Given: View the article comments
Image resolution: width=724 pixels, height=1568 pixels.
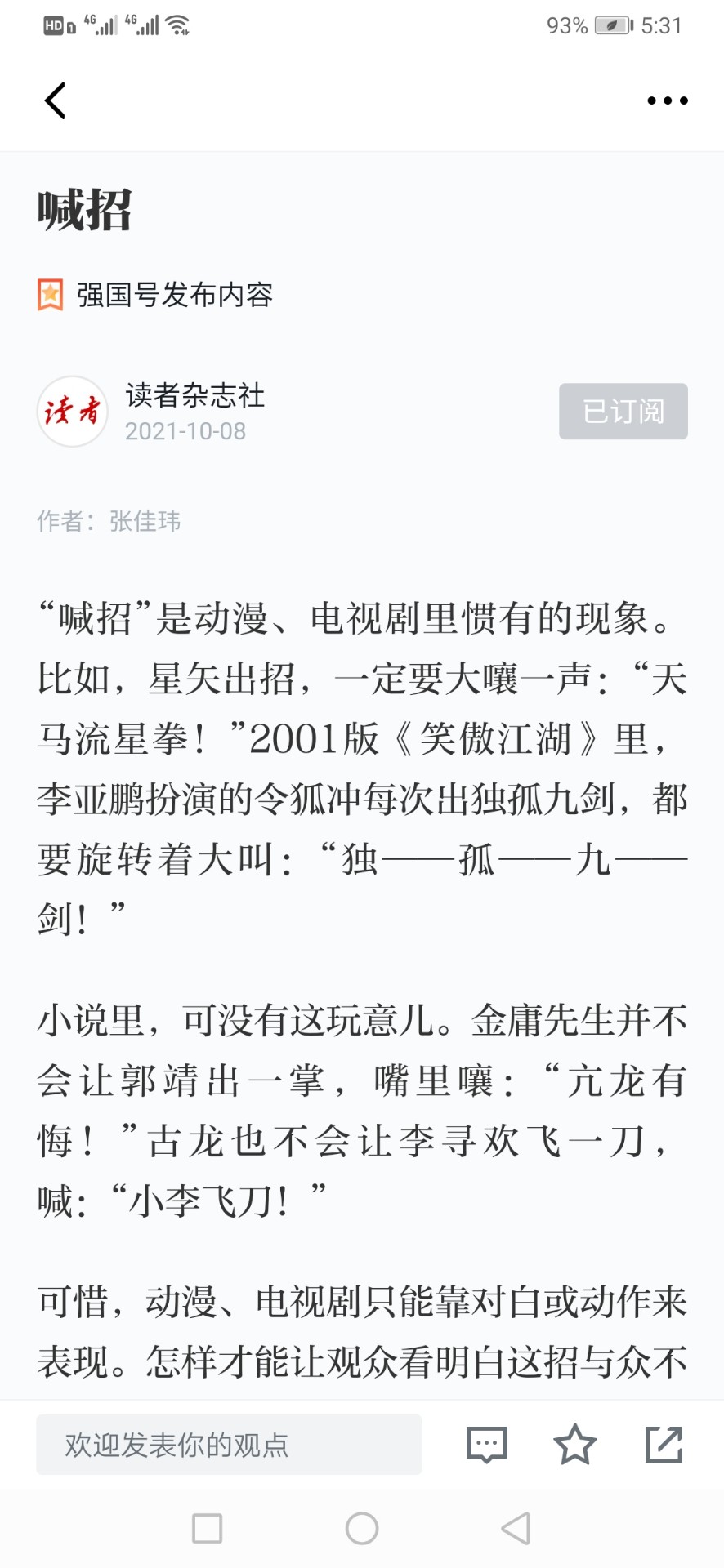Looking at the screenshot, I should (x=487, y=1445).
